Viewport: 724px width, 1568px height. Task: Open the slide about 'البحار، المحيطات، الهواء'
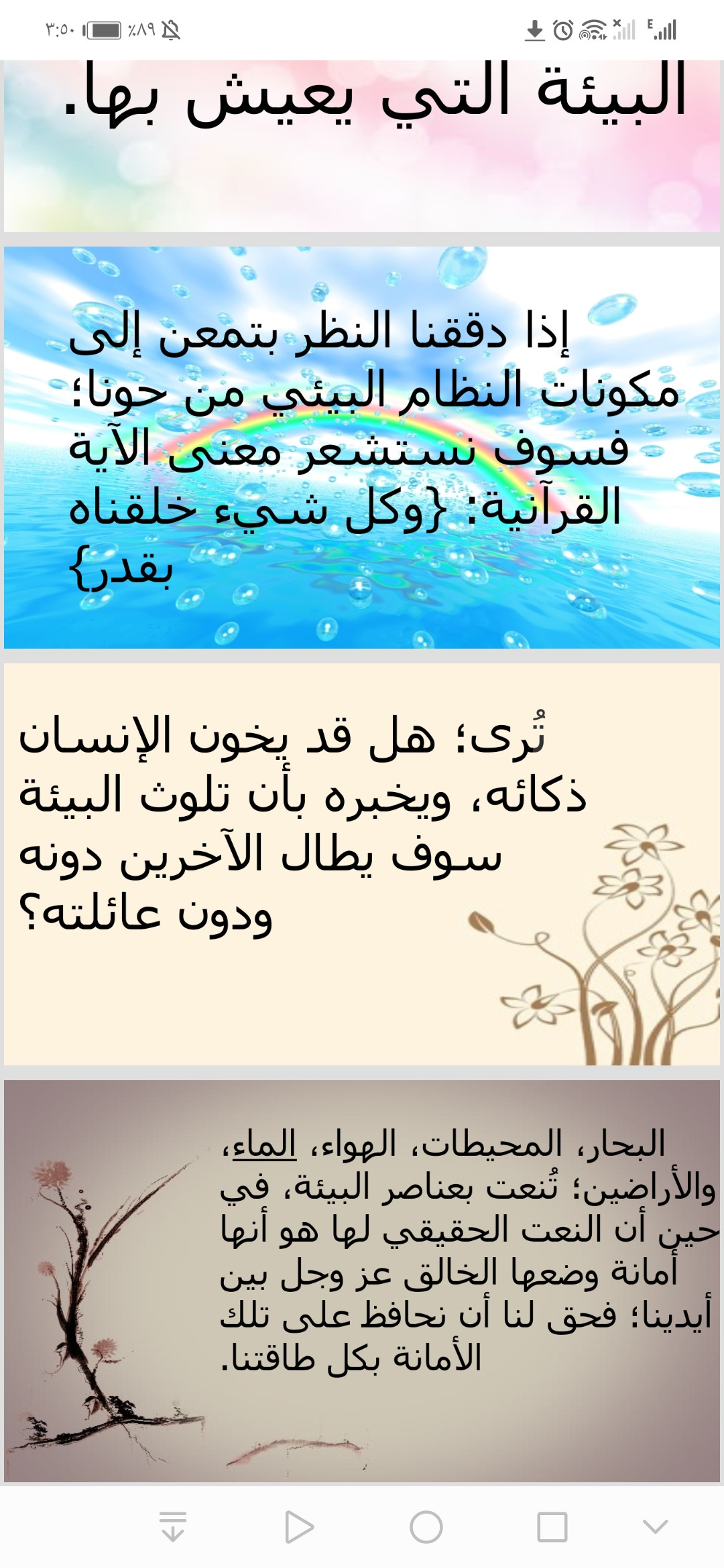[x=362, y=1280]
